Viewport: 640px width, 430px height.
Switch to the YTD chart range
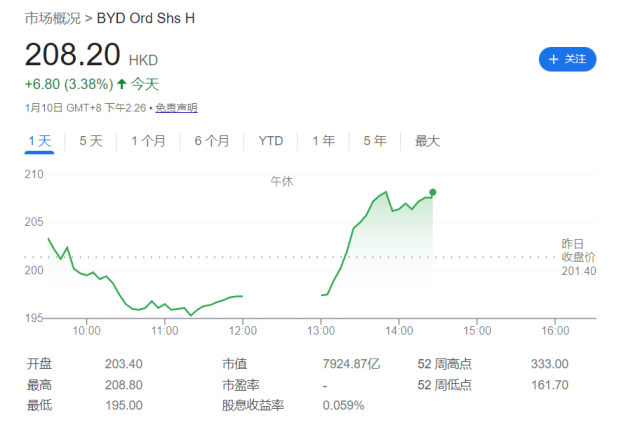click(271, 141)
